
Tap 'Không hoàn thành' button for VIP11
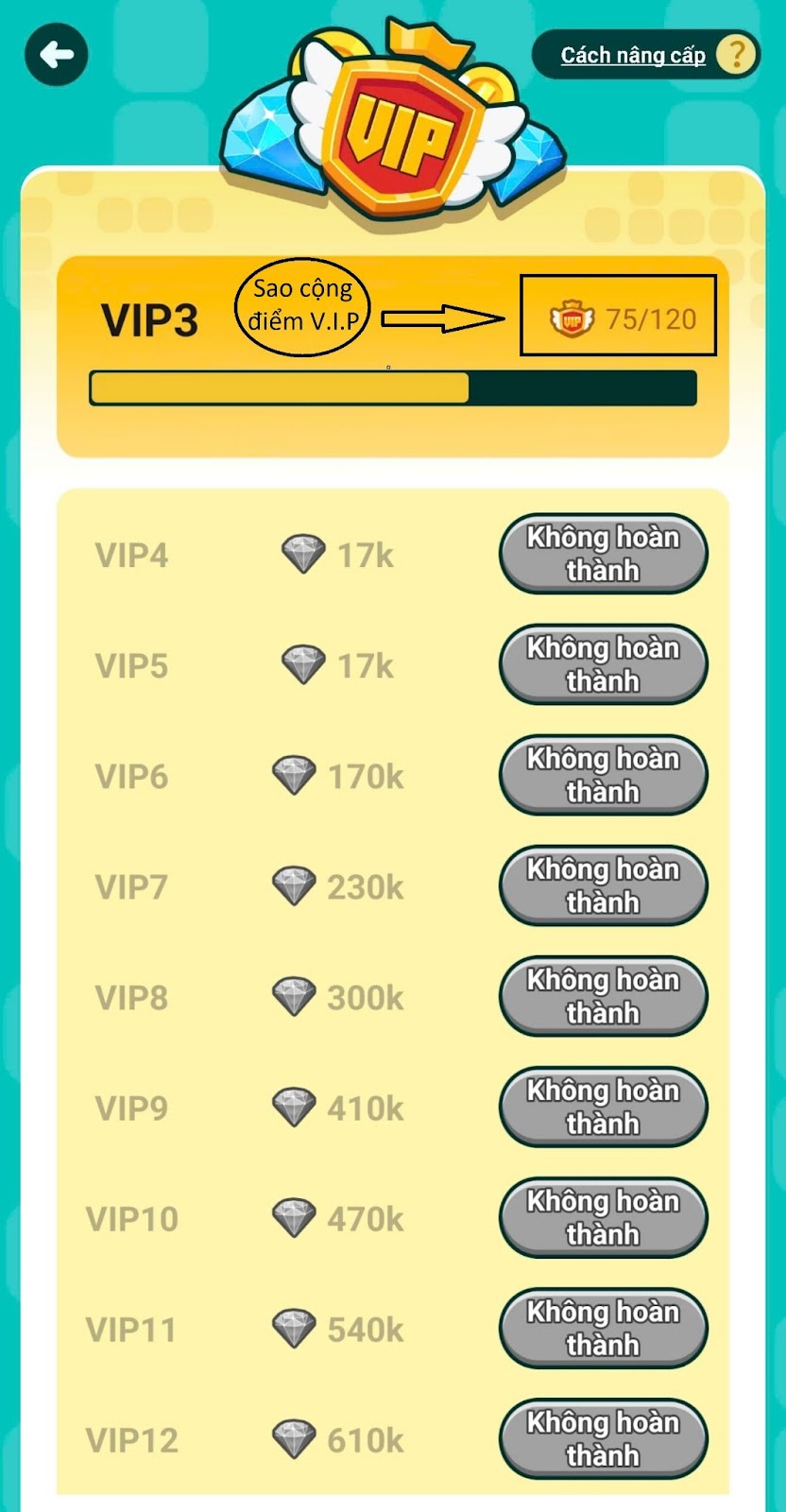point(603,1328)
